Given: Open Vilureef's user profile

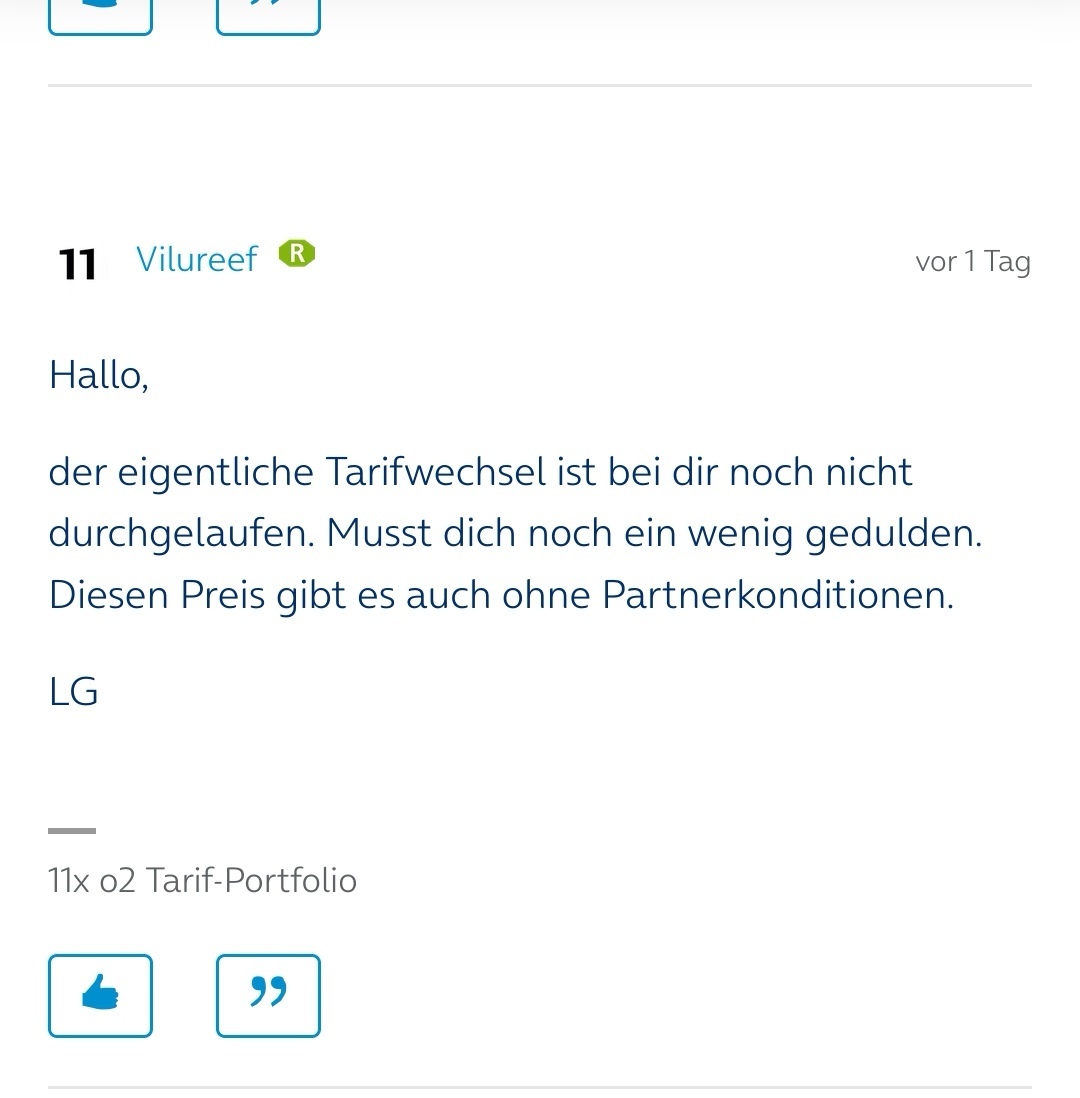Looking at the screenshot, I should (197, 259).
